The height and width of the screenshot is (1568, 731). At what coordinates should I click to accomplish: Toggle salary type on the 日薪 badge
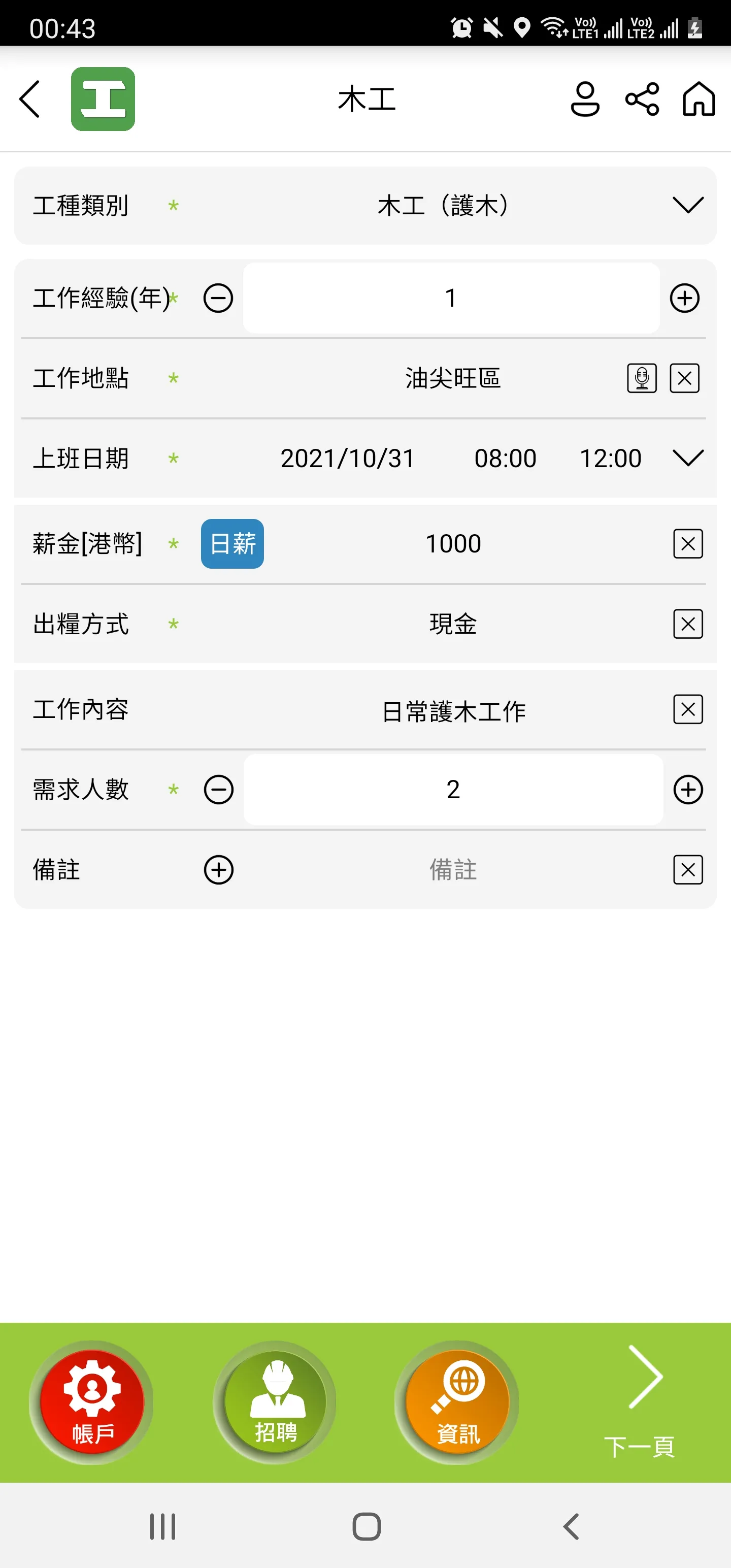pyautogui.click(x=232, y=543)
